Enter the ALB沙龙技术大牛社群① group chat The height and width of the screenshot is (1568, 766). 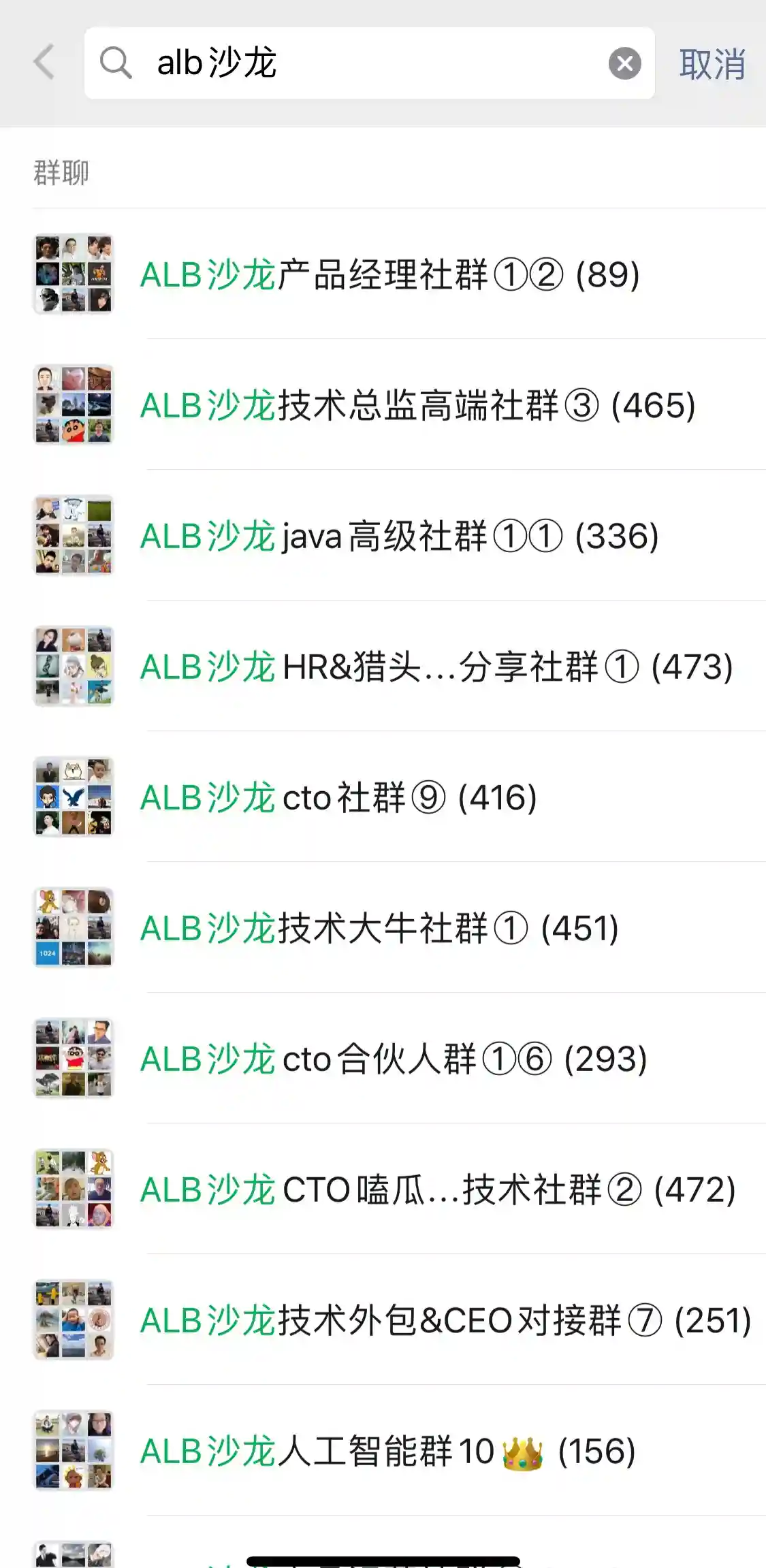click(x=379, y=928)
